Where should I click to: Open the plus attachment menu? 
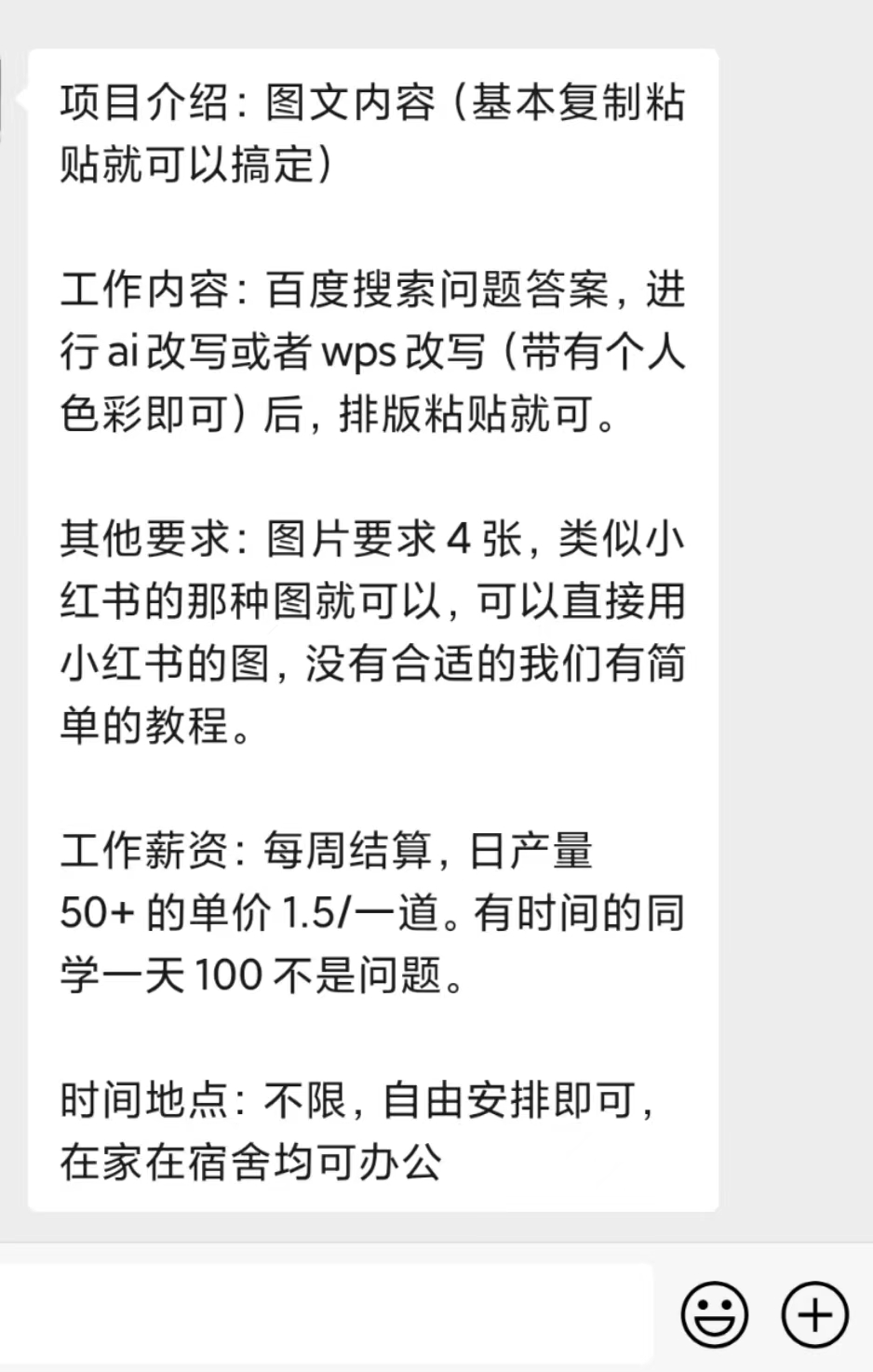coord(814,1314)
